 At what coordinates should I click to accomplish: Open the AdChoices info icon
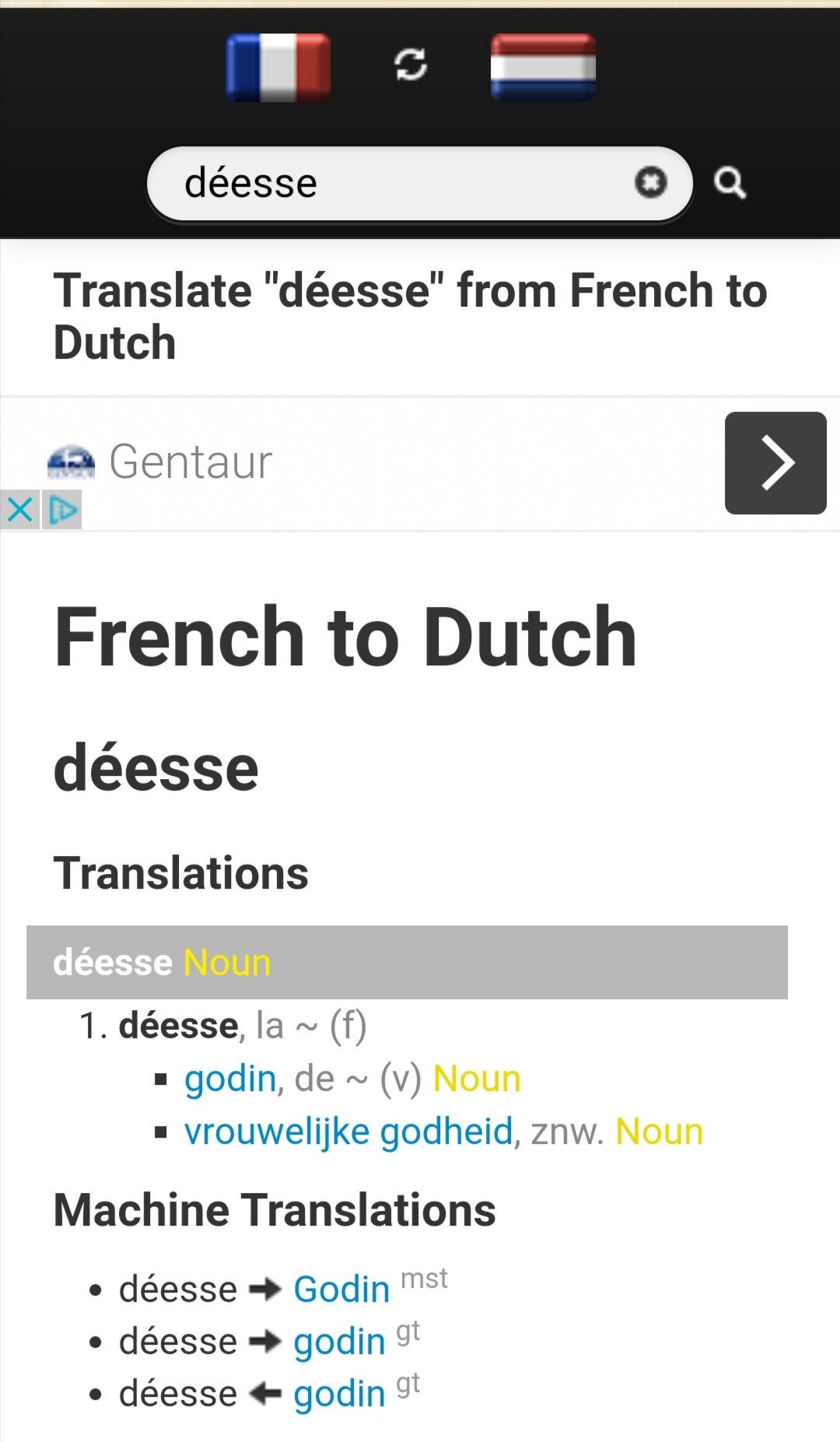(62, 510)
